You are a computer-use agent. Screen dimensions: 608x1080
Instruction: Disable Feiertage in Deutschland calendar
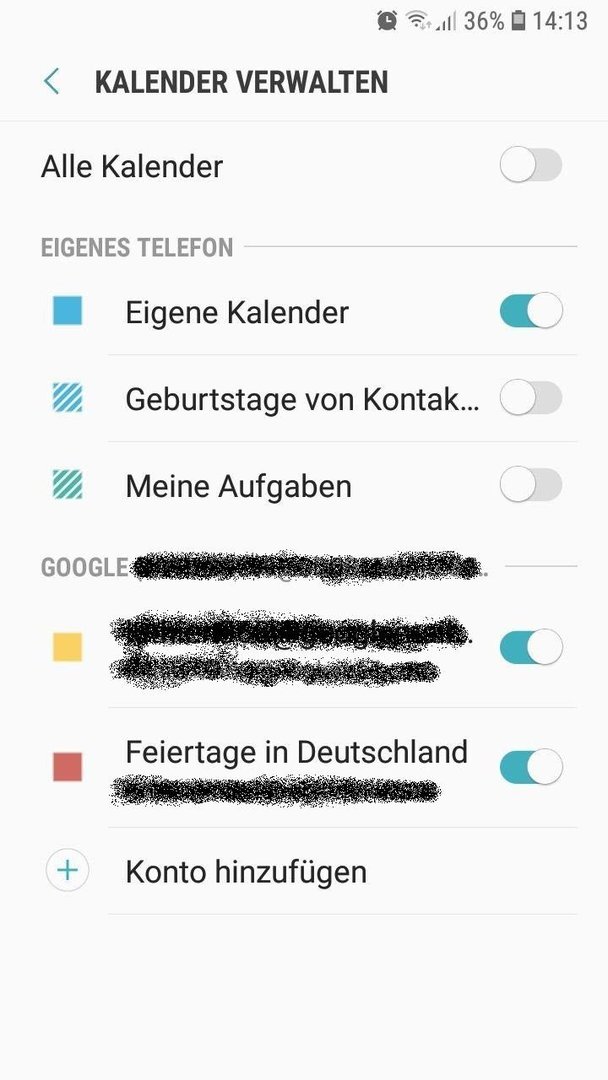click(x=531, y=767)
